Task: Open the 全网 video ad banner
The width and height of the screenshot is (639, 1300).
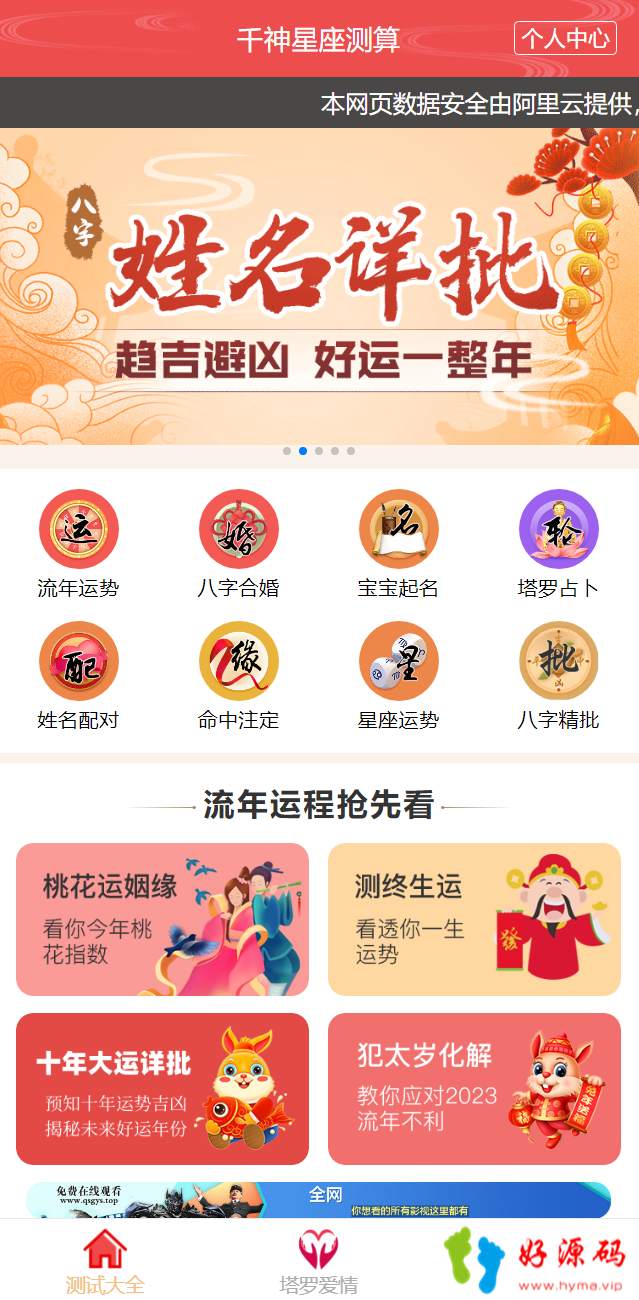Action: [319, 1200]
